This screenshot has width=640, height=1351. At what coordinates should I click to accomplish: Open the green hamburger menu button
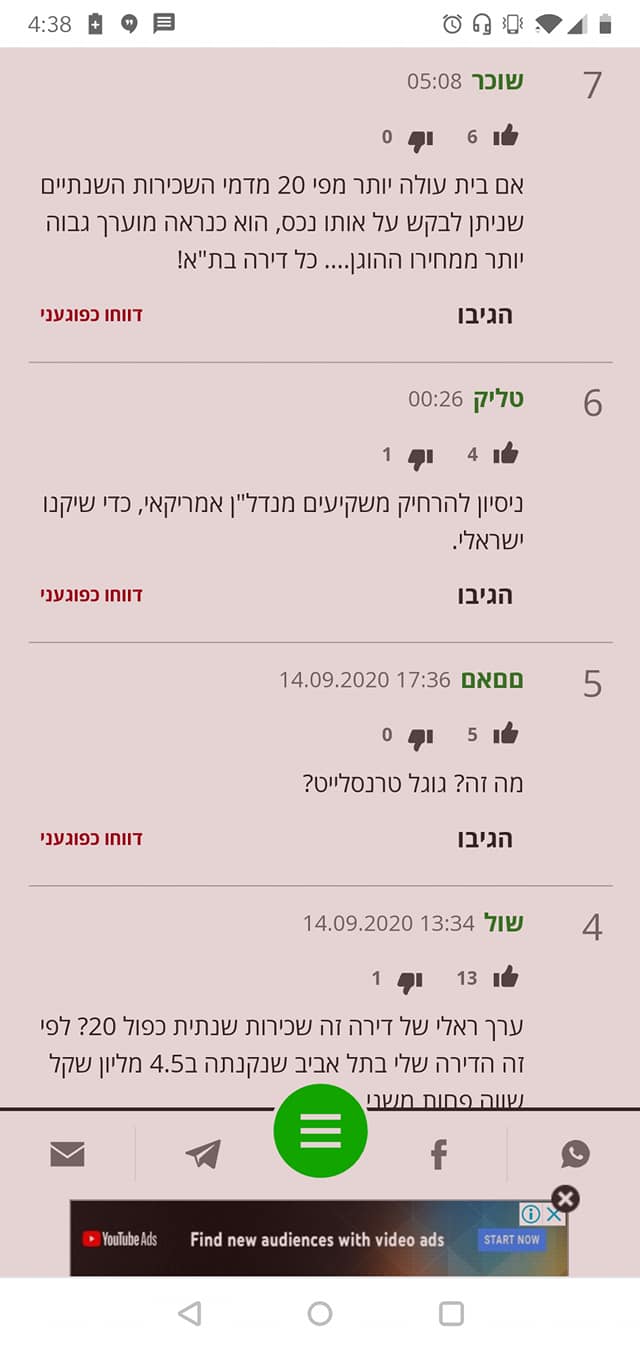coord(320,1130)
